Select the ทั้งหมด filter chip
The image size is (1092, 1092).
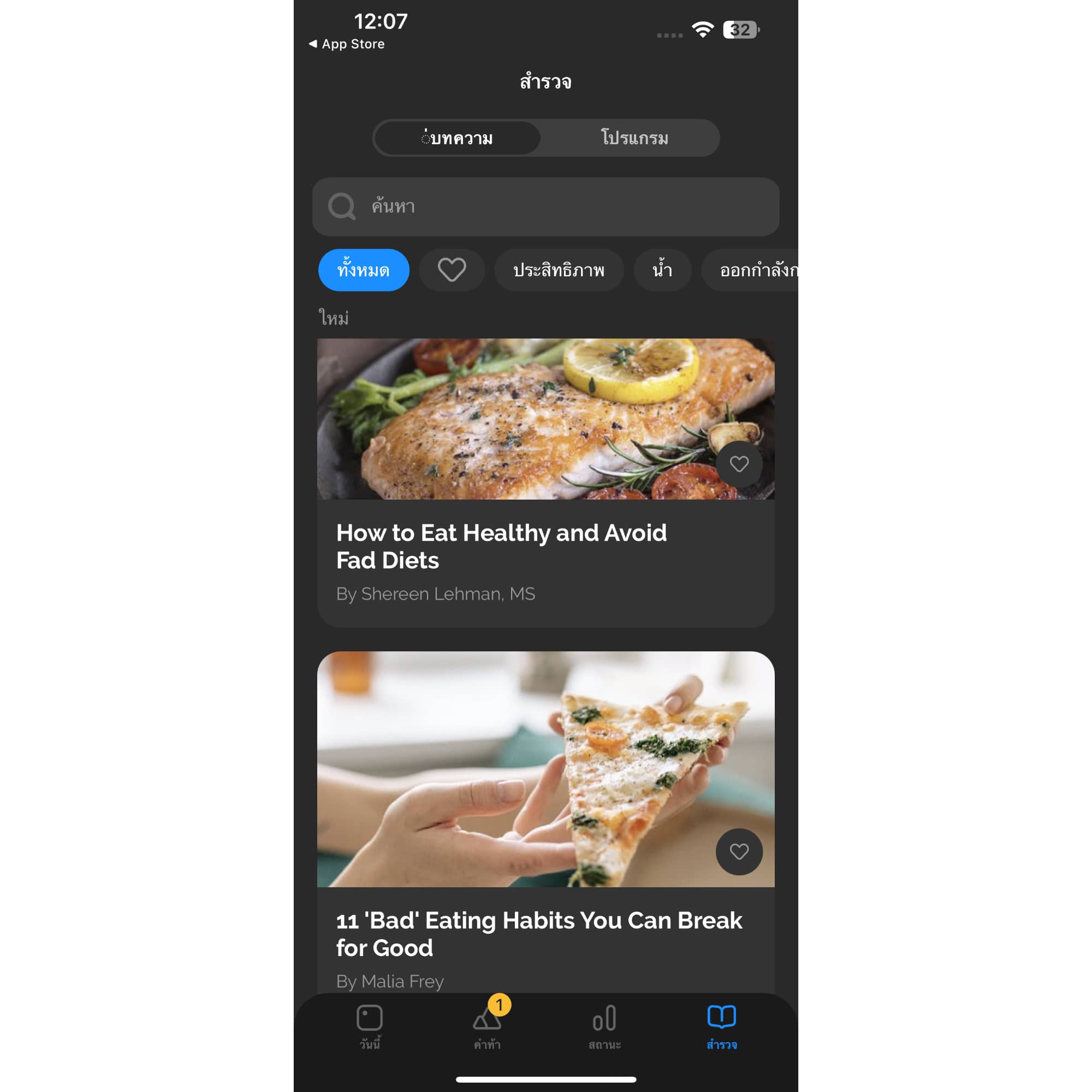pos(364,270)
